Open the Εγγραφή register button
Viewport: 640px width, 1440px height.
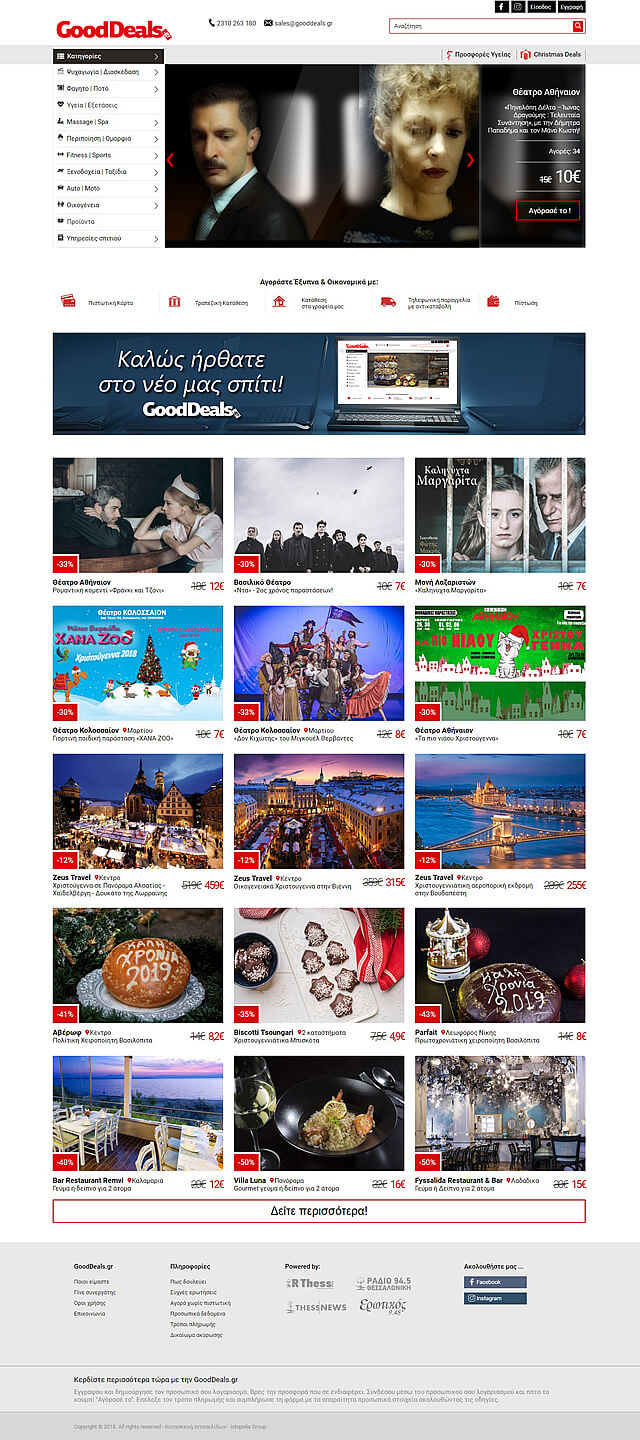point(572,6)
